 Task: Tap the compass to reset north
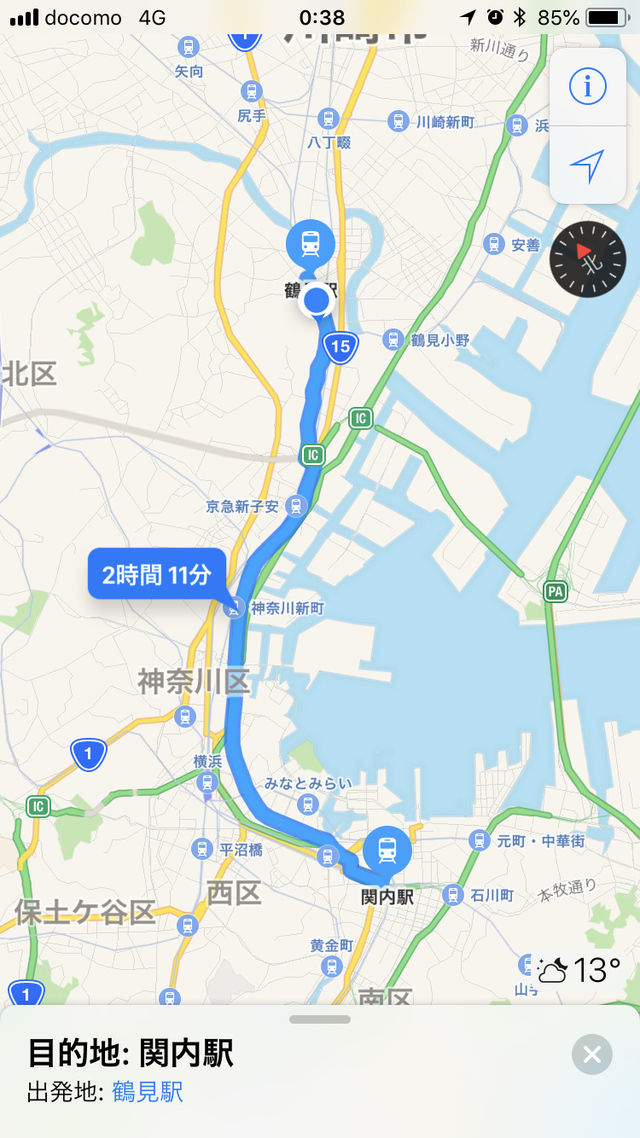point(588,259)
